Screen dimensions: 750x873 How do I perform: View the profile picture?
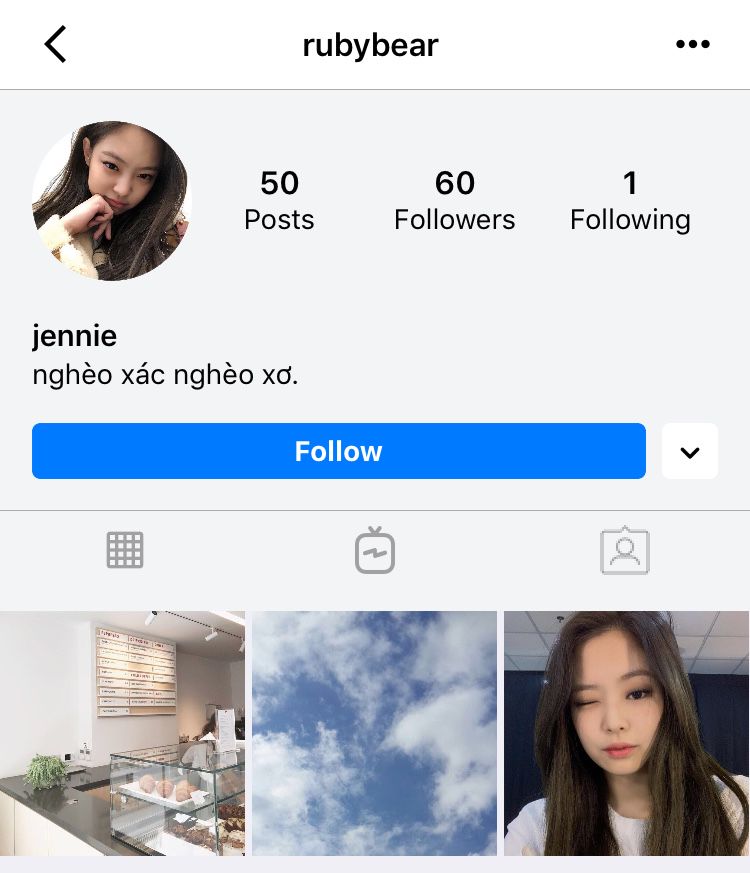111,201
